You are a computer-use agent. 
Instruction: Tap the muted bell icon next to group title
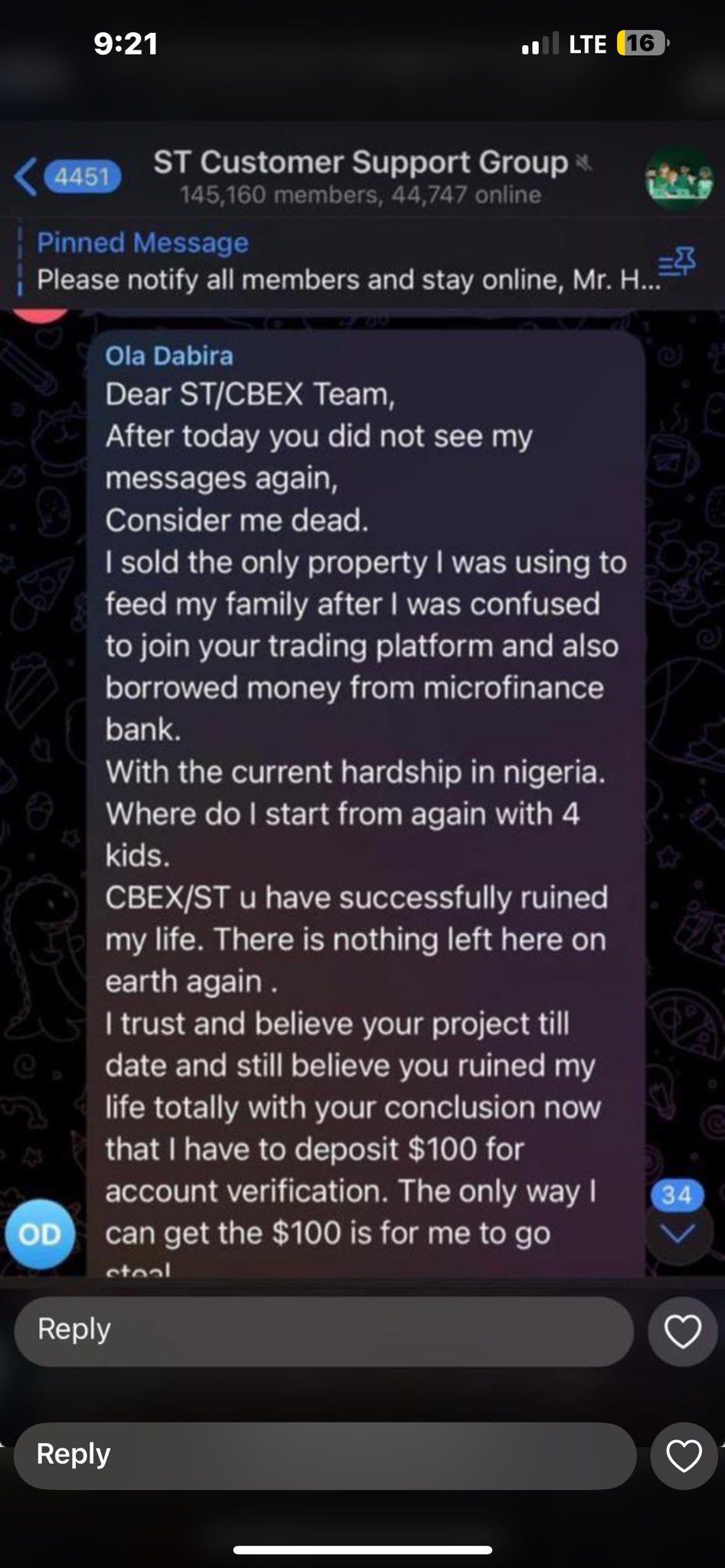[583, 162]
